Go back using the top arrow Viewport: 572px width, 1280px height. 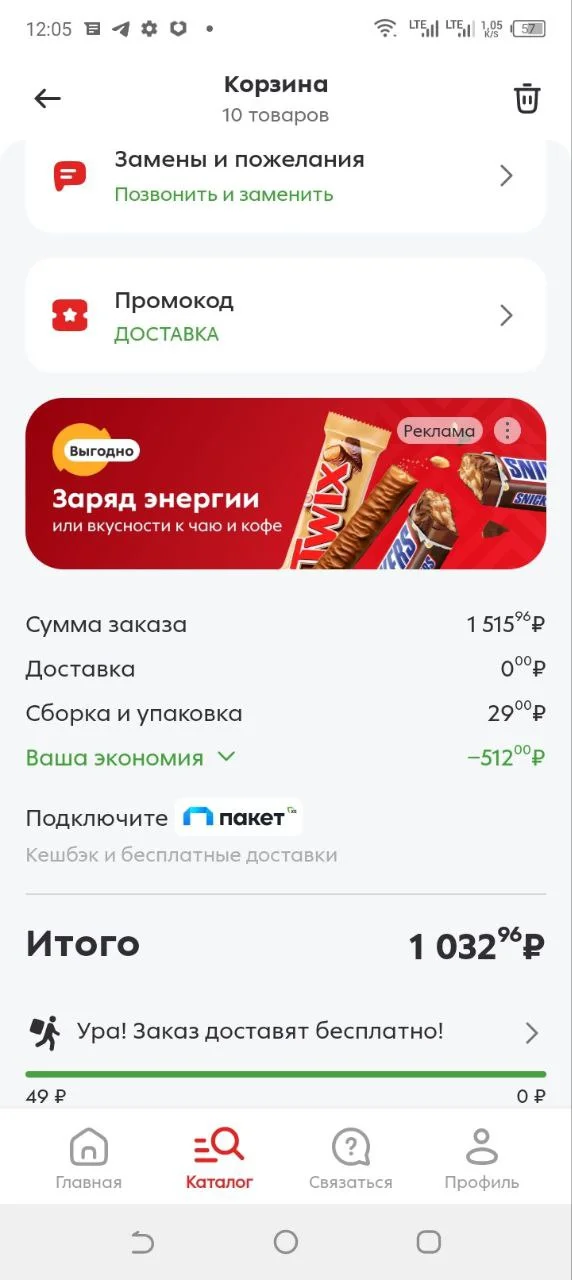pos(47,98)
